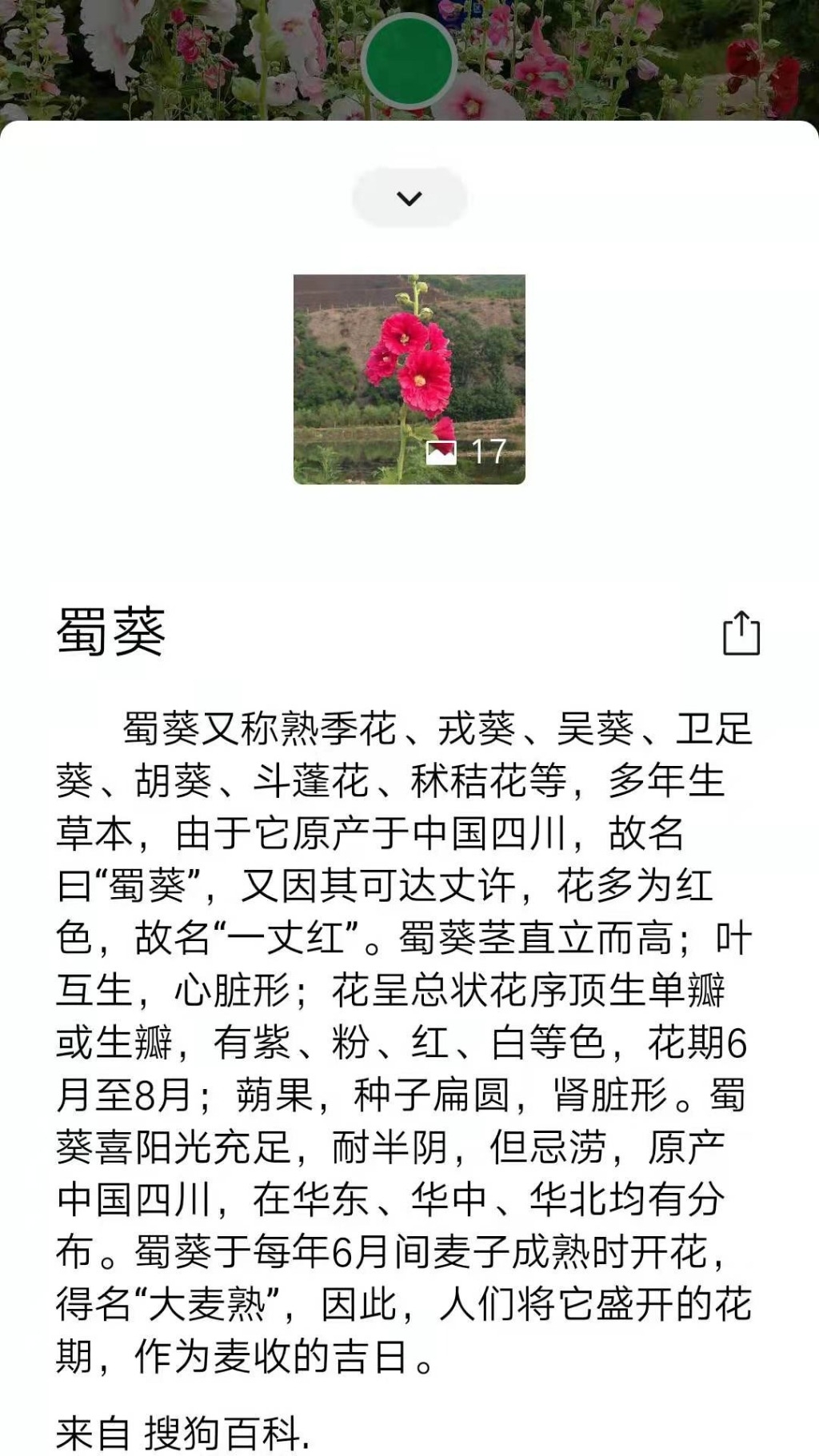Open the 蜀葵 photo gallery thumbnail
Image resolution: width=819 pixels, height=1456 pixels.
coord(409,379)
